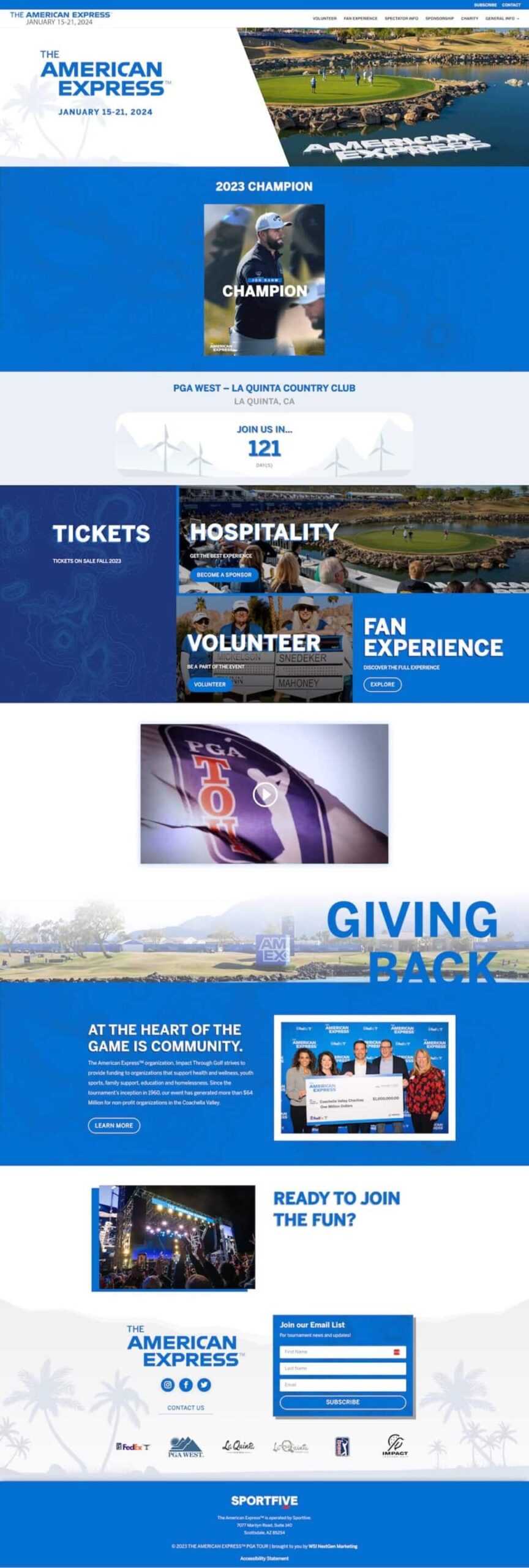Open Fan Experience in top navigation

pyautogui.click(x=360, y=18)
